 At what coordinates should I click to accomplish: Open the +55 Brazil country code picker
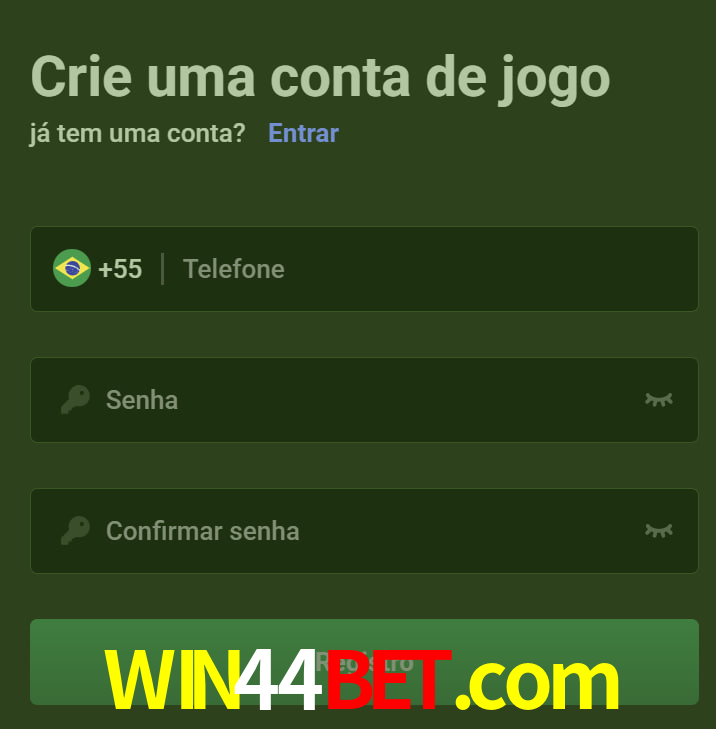point(98,269)
